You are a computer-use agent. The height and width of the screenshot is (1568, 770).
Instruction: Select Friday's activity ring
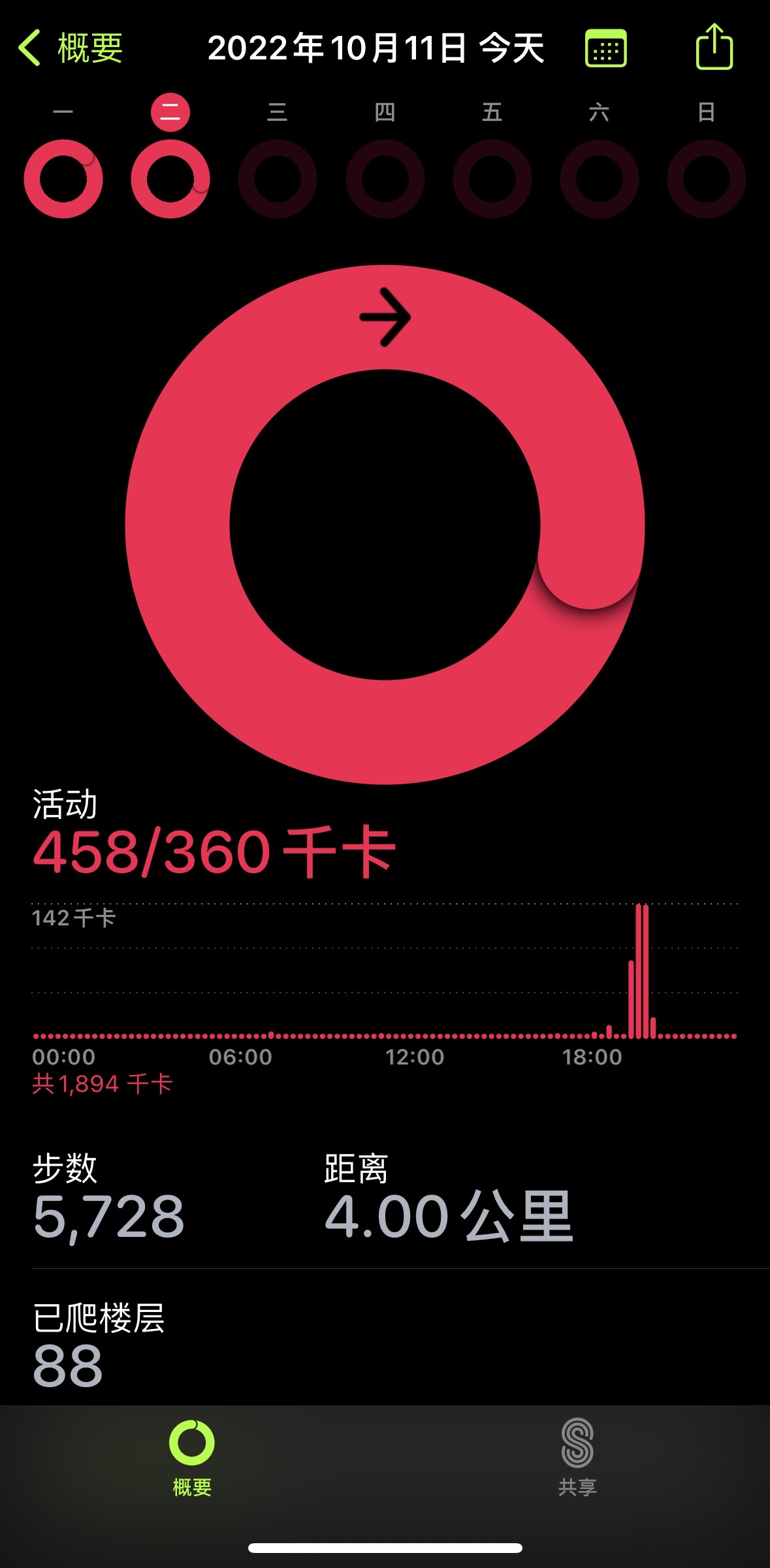[492, 178]
